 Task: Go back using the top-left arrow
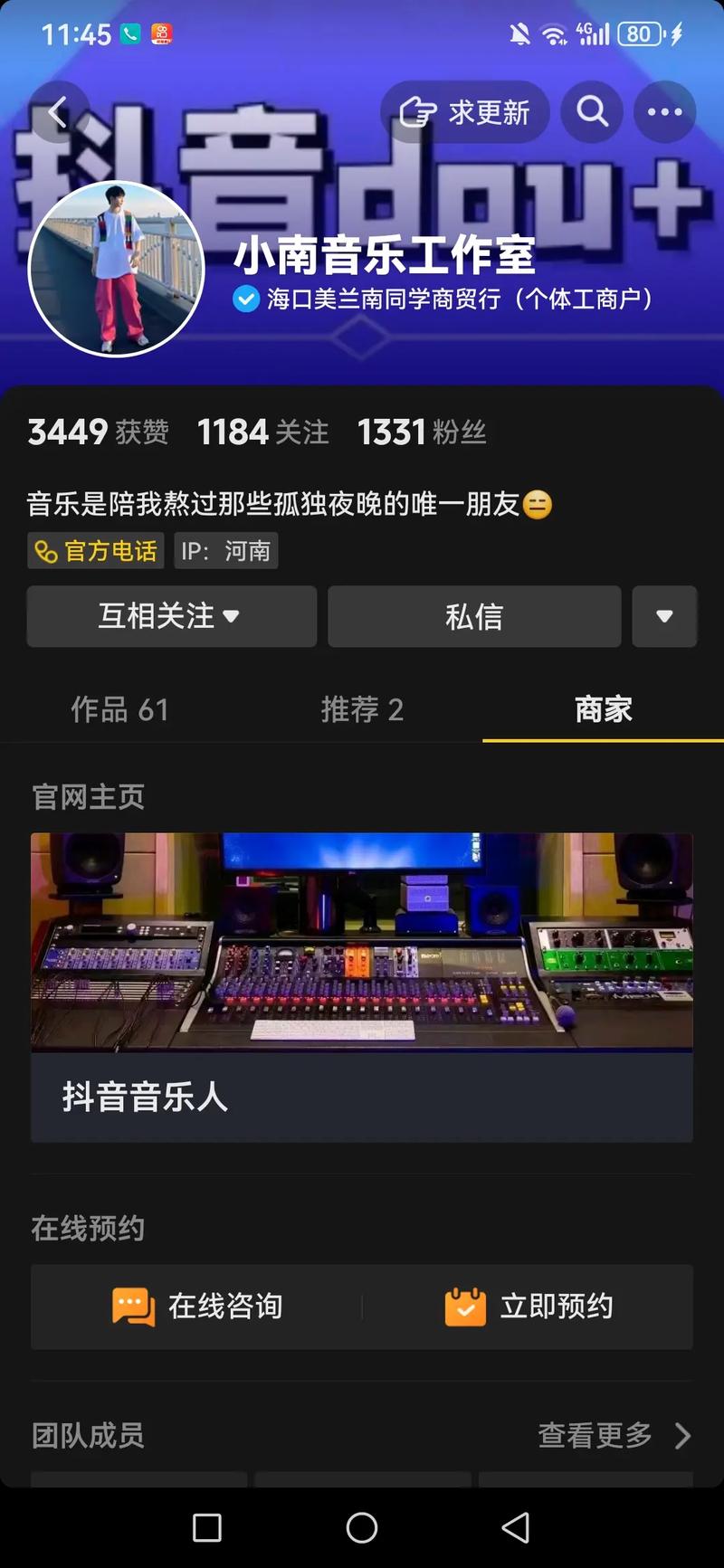click(x=58, y=113)
